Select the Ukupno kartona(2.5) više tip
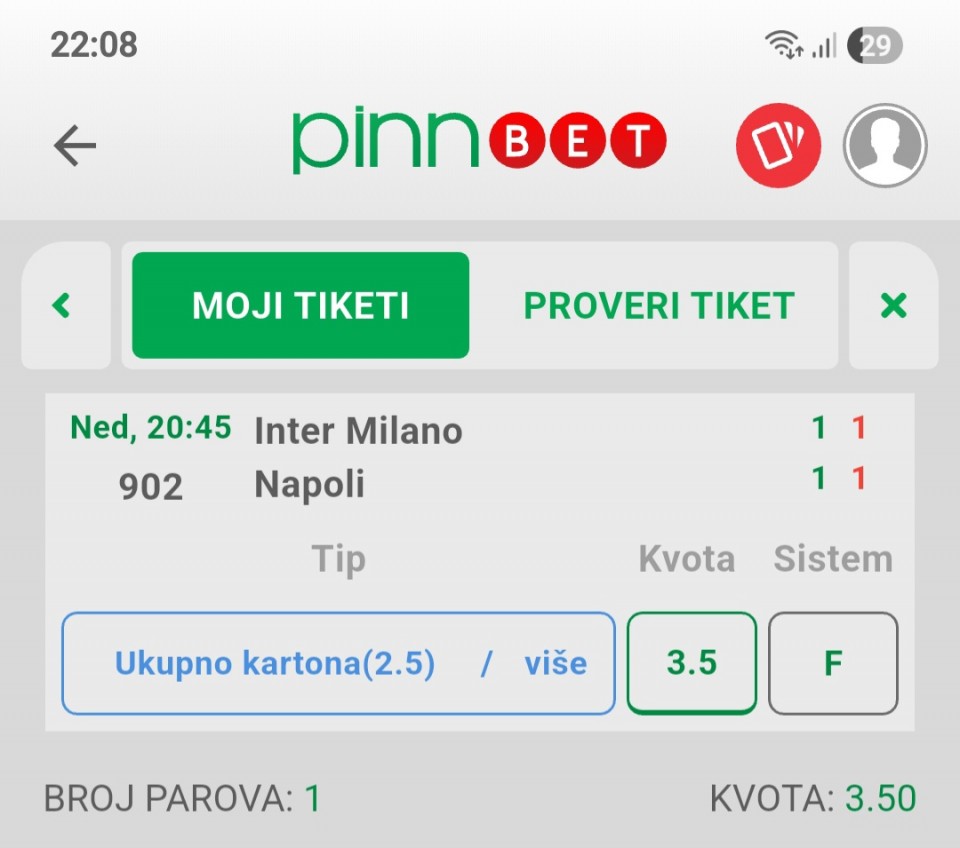This screenshot has height=848, width=960. coord(338,663)
